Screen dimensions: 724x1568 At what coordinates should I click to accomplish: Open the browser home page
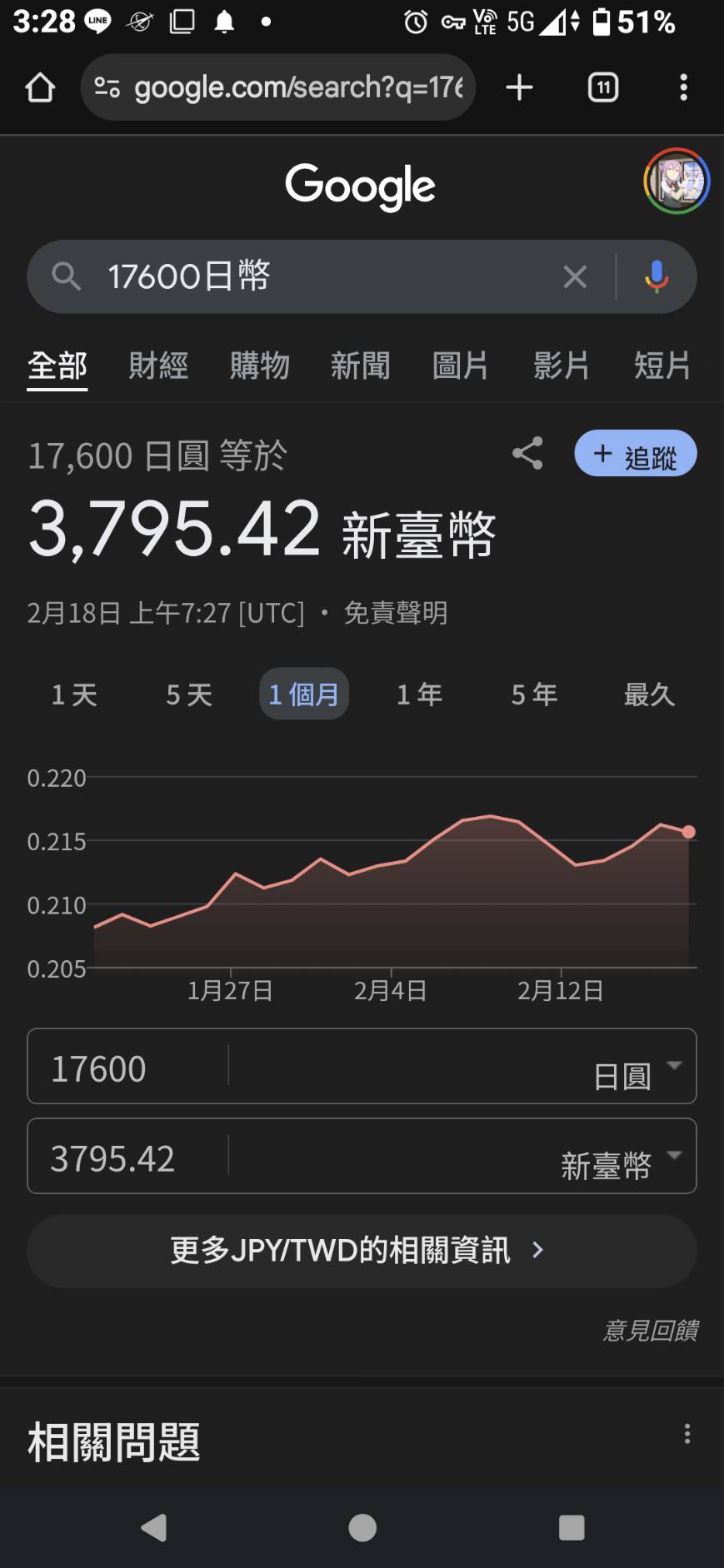point(40,87)
